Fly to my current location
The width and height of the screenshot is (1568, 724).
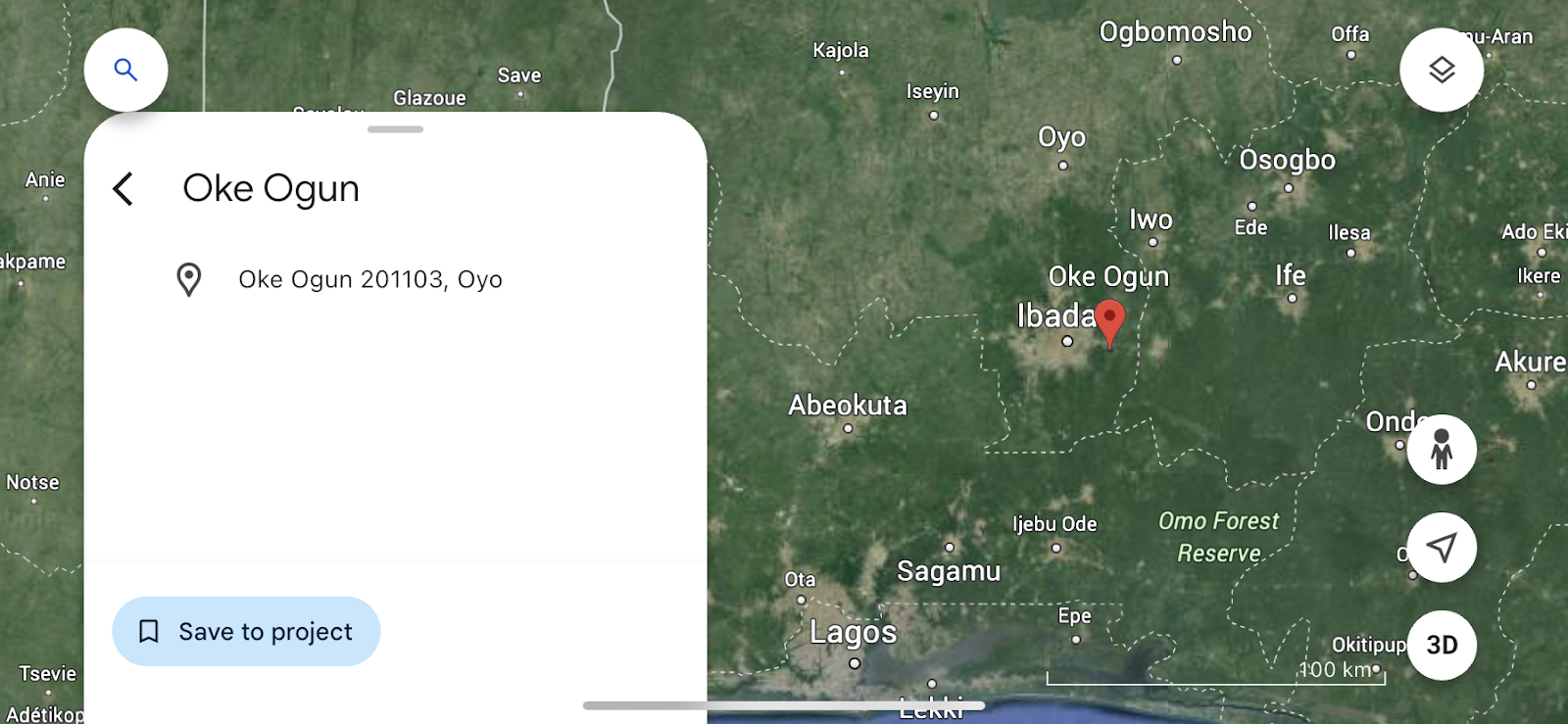point(1441,547)
